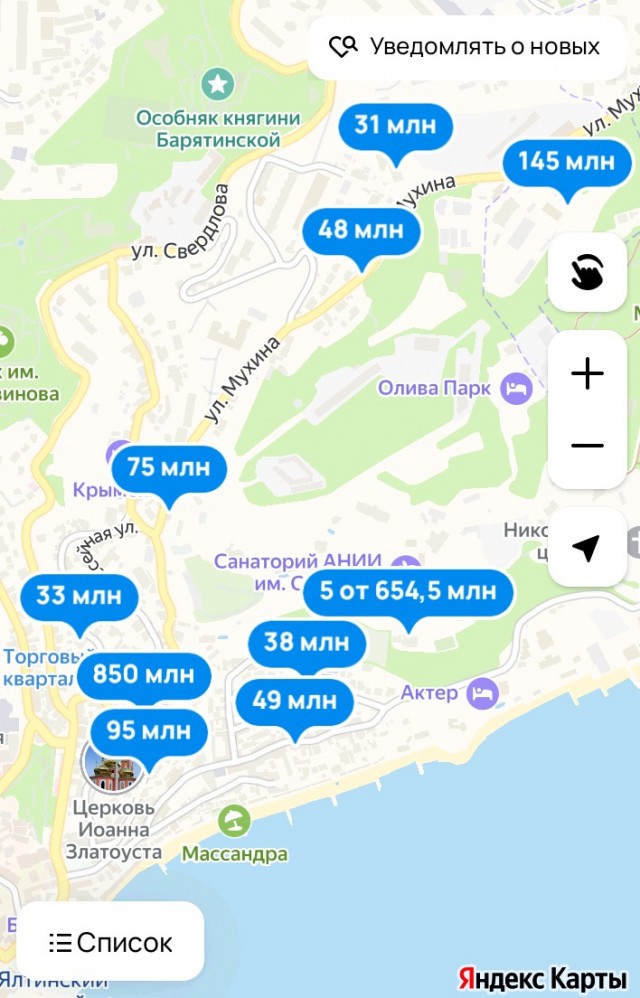Enable draw-area selection tool
The width and height of the screenshot is (640, 998).
click(587, 272)
